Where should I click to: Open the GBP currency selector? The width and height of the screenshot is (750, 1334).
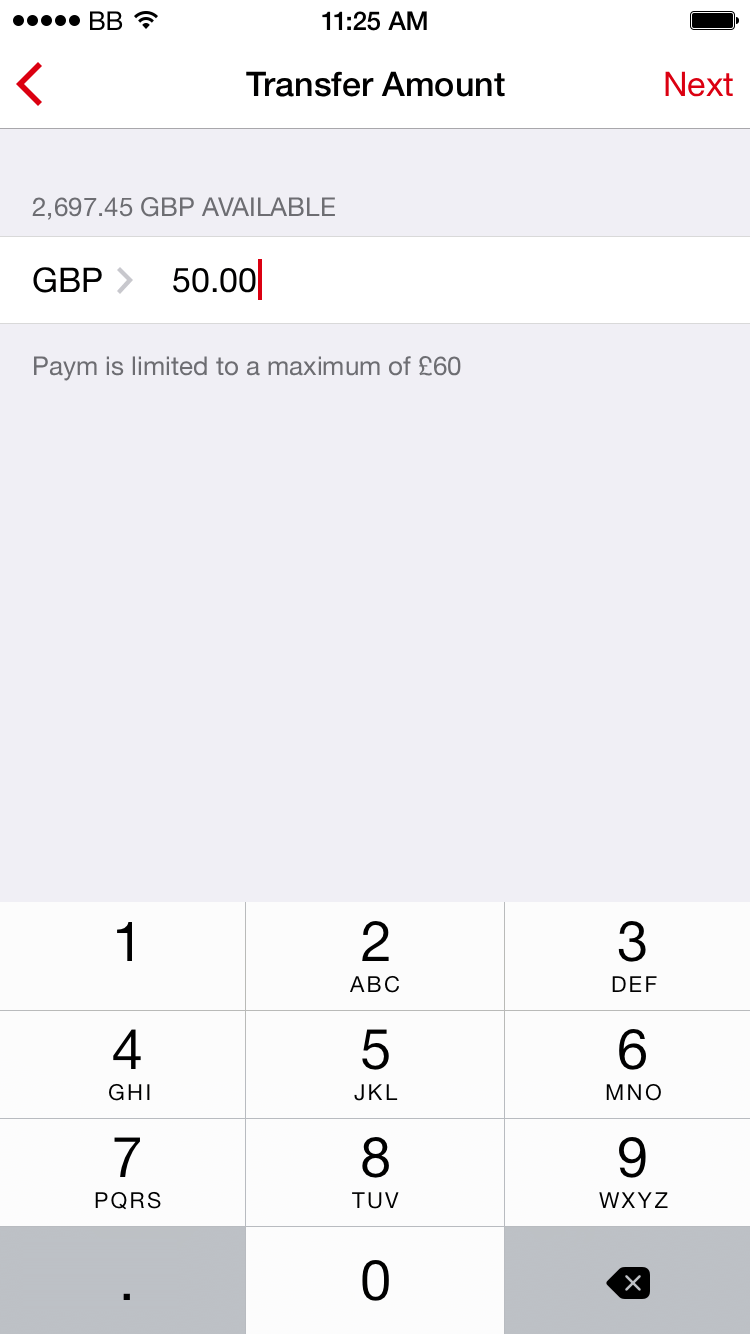pos(82,281)
